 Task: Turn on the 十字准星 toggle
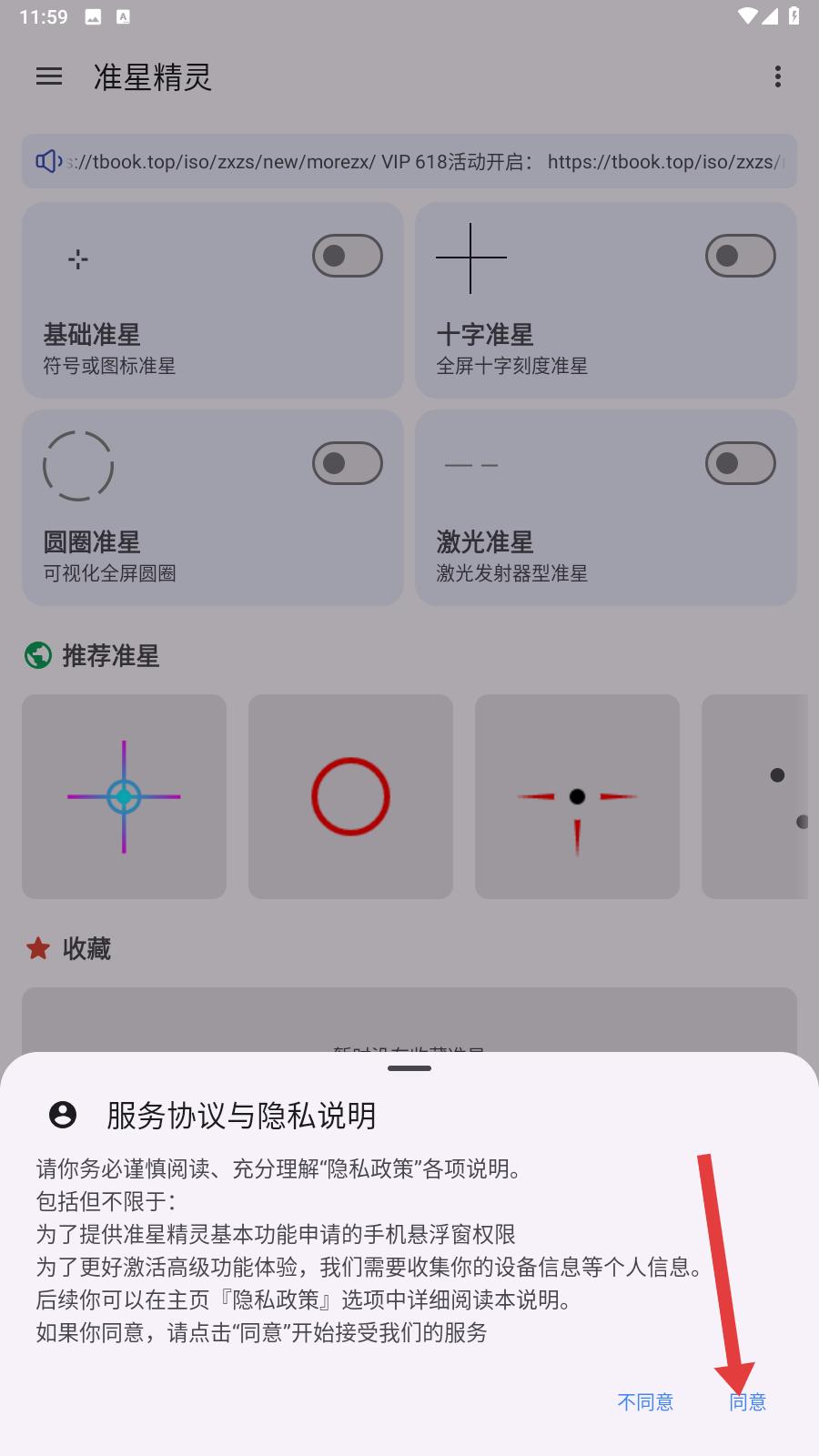pyautogui.click(x=740, y=257)
